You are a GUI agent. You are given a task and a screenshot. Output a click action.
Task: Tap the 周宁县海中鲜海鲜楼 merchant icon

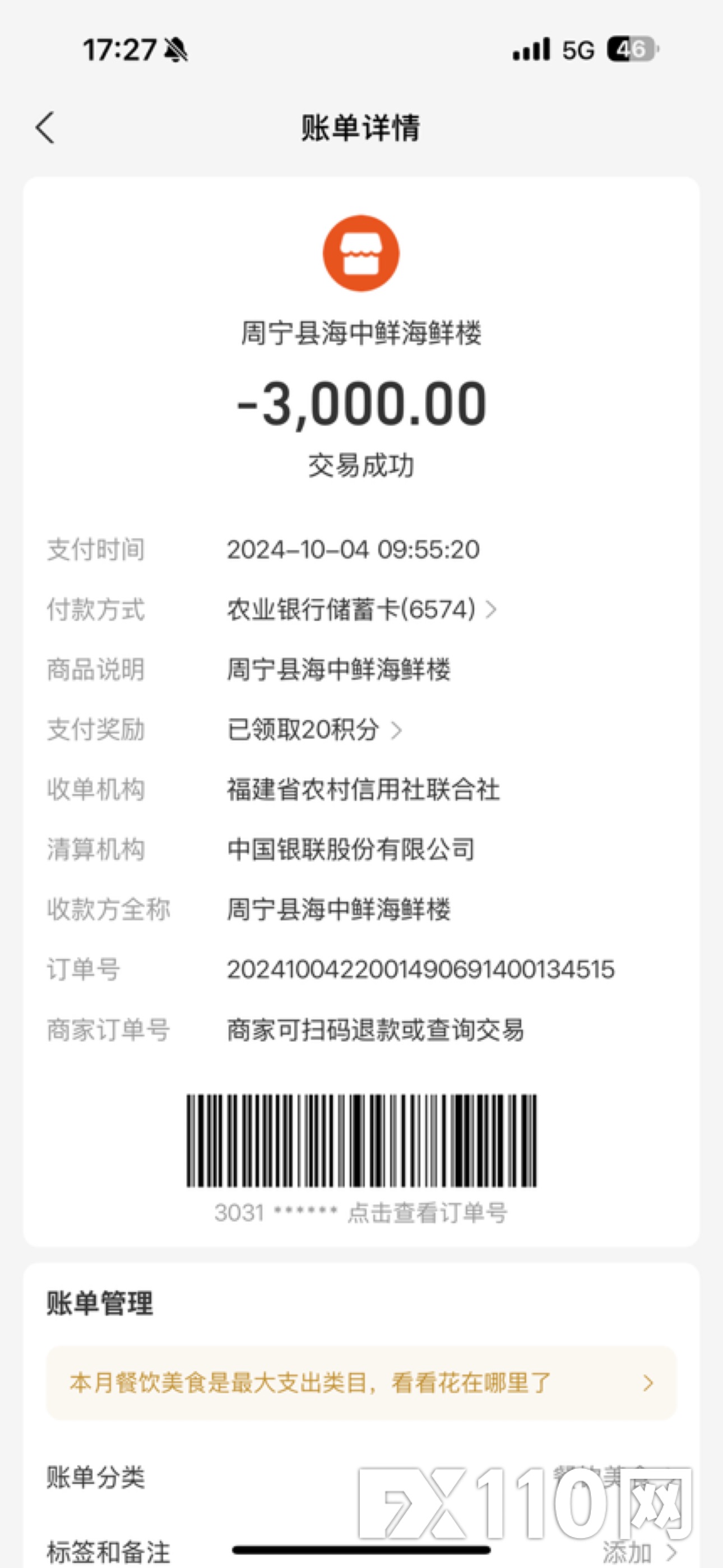(x=361, y=253)
